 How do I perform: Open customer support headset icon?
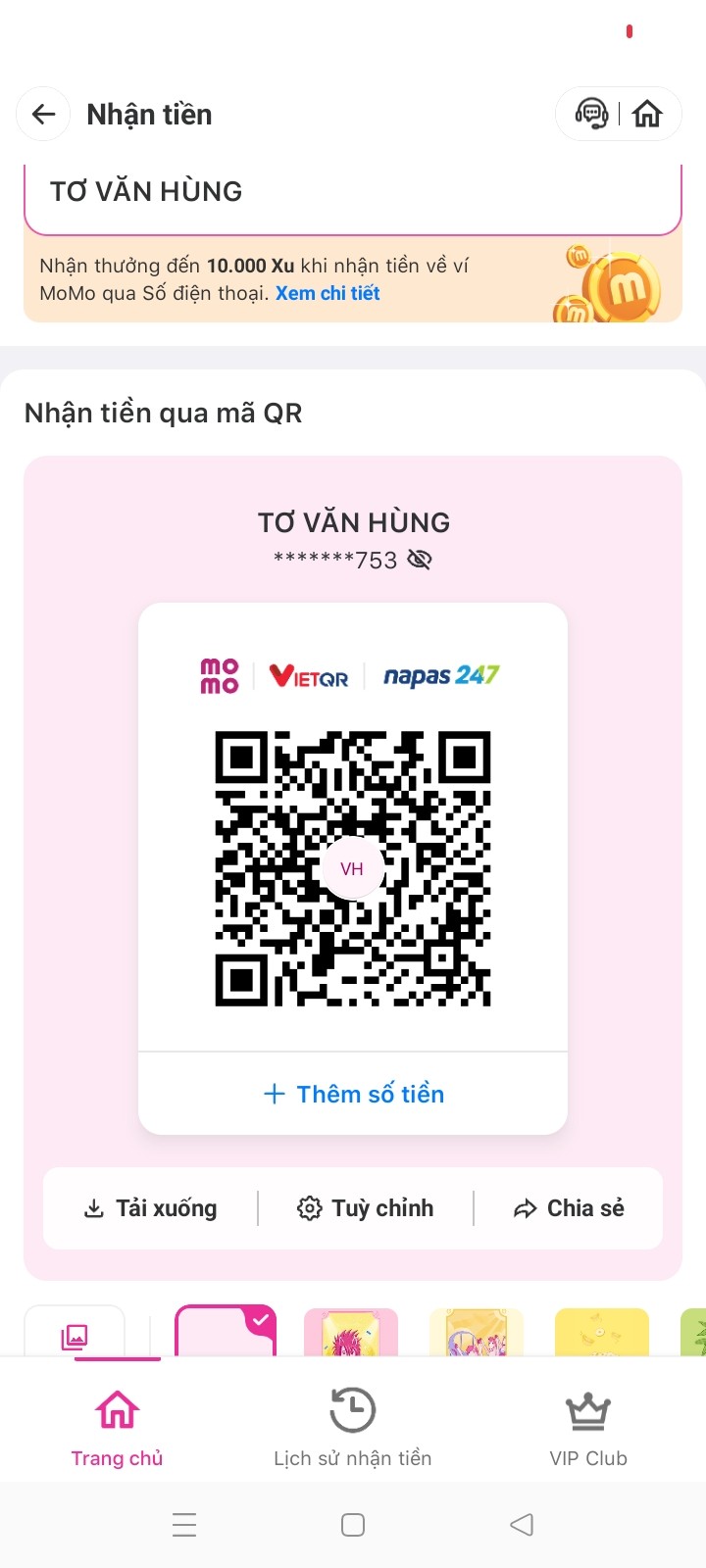tap(591, 114)
